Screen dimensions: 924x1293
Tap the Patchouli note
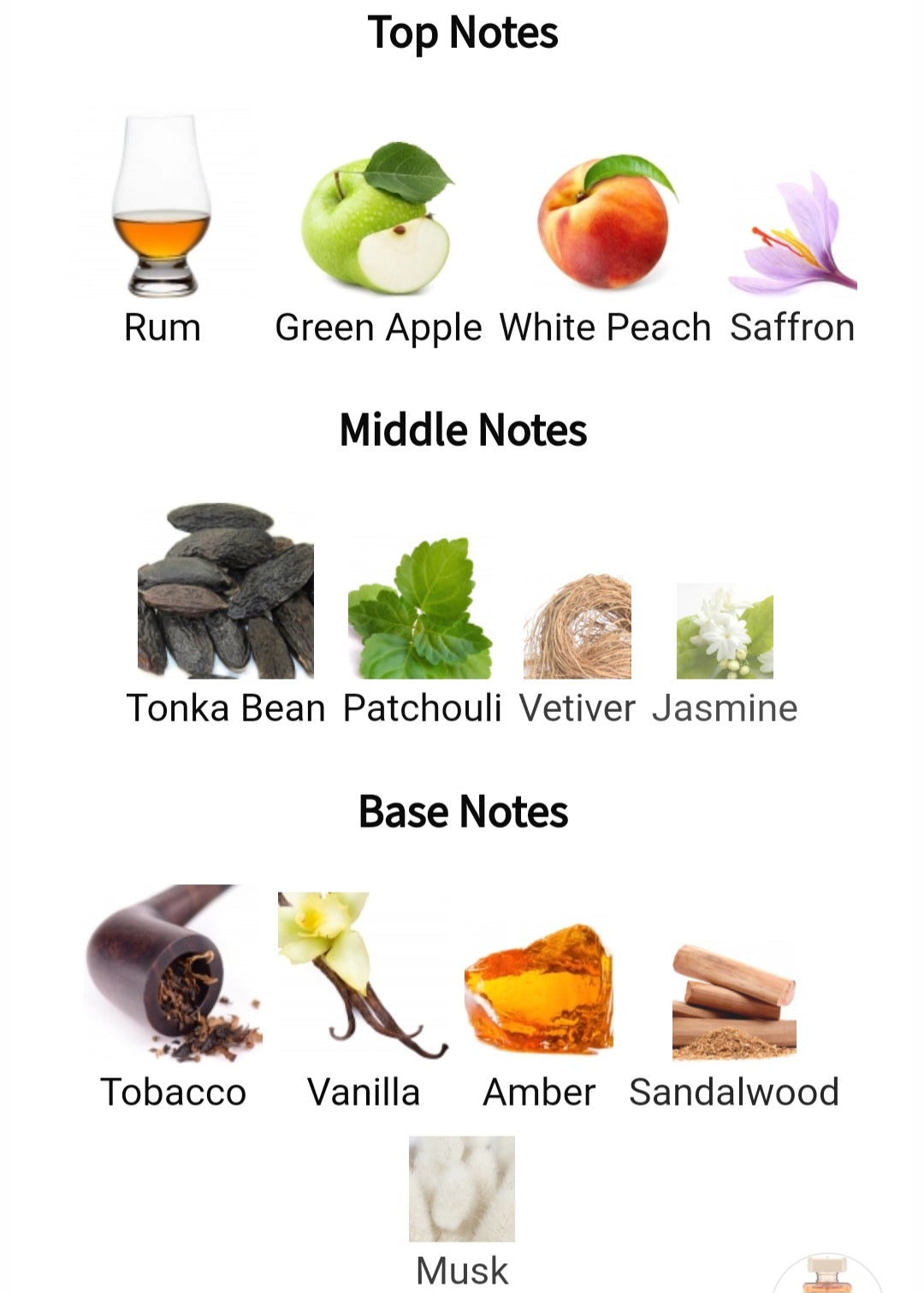coord(421,609)
